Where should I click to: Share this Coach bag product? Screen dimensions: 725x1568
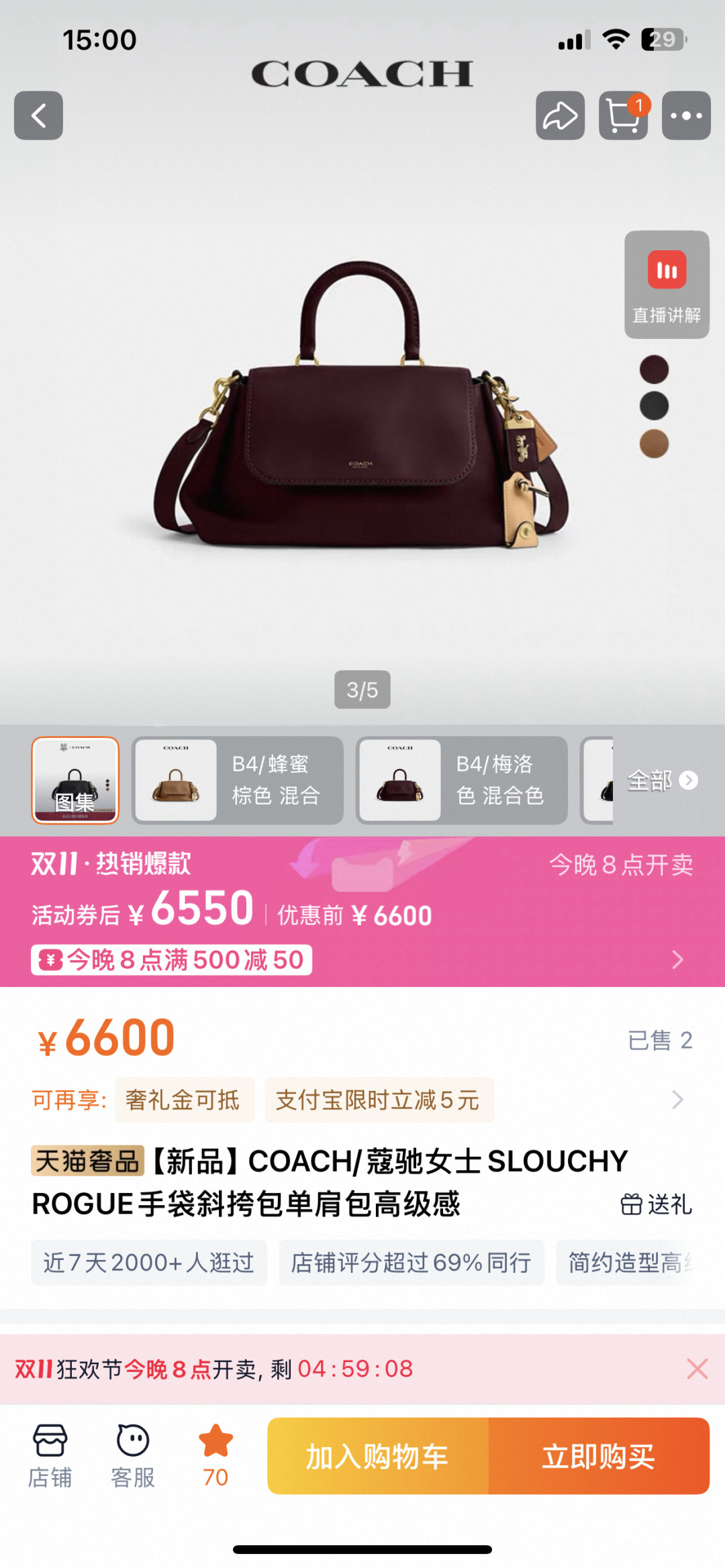[560, 115]
